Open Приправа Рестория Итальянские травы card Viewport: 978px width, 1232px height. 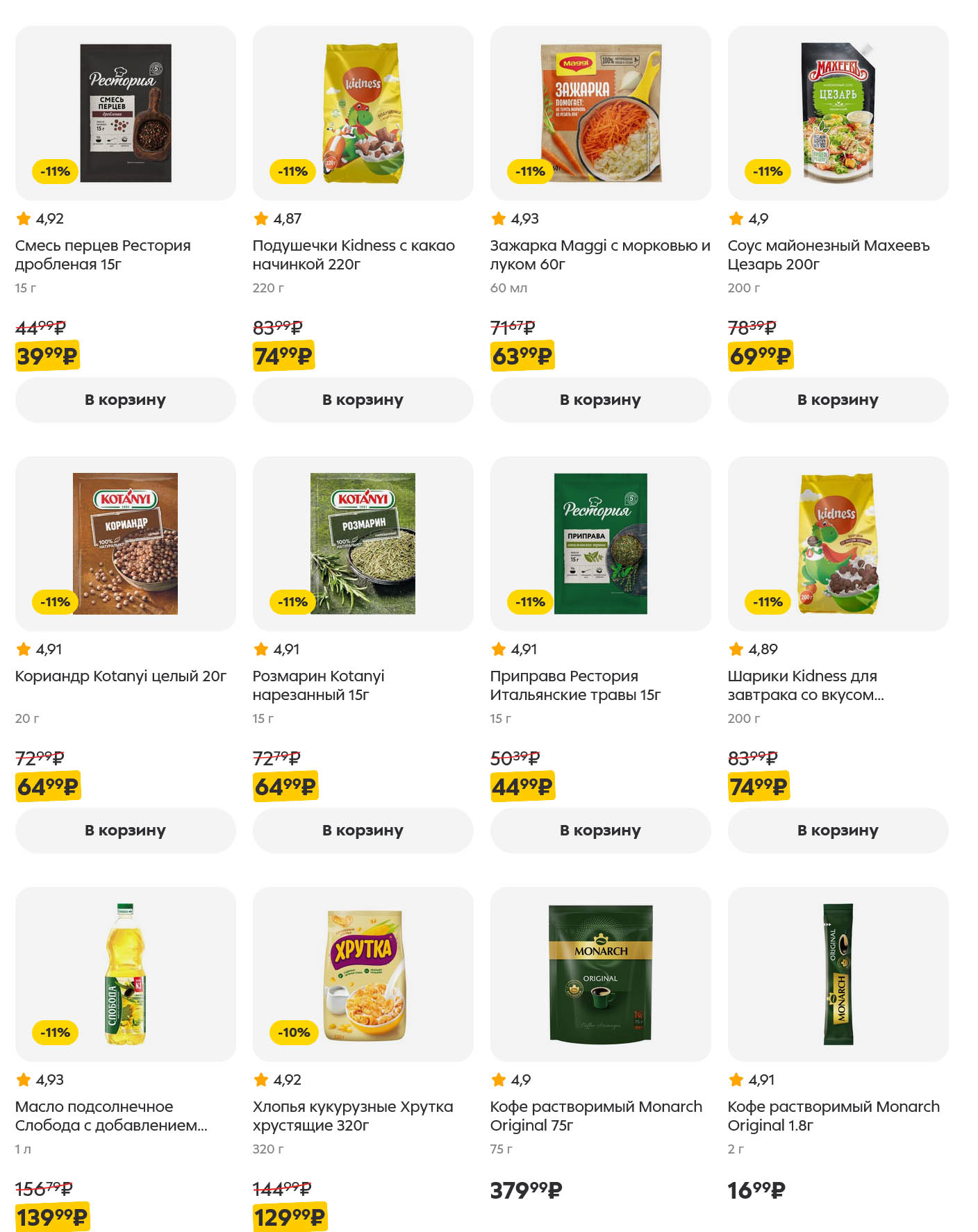(574, 685)
